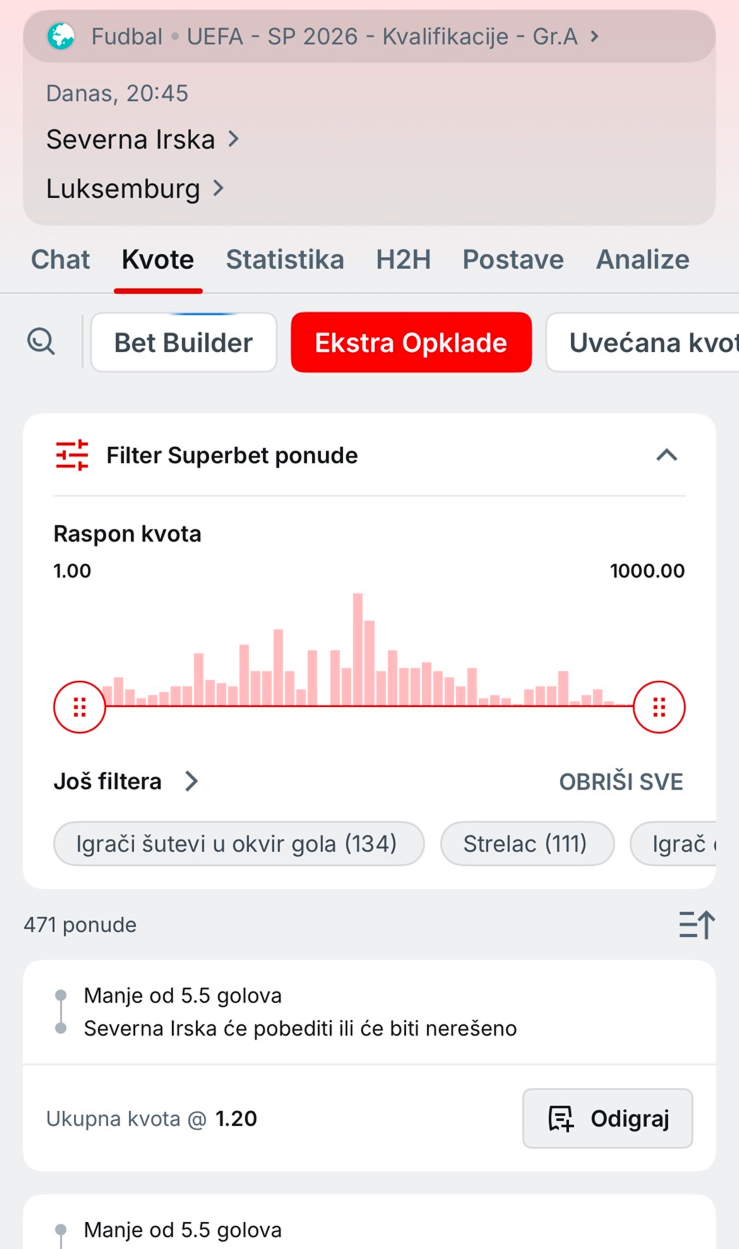Select the Ekstra Opklade chip
Viewport: 739px width, 1249px height.
pos(411,343)
